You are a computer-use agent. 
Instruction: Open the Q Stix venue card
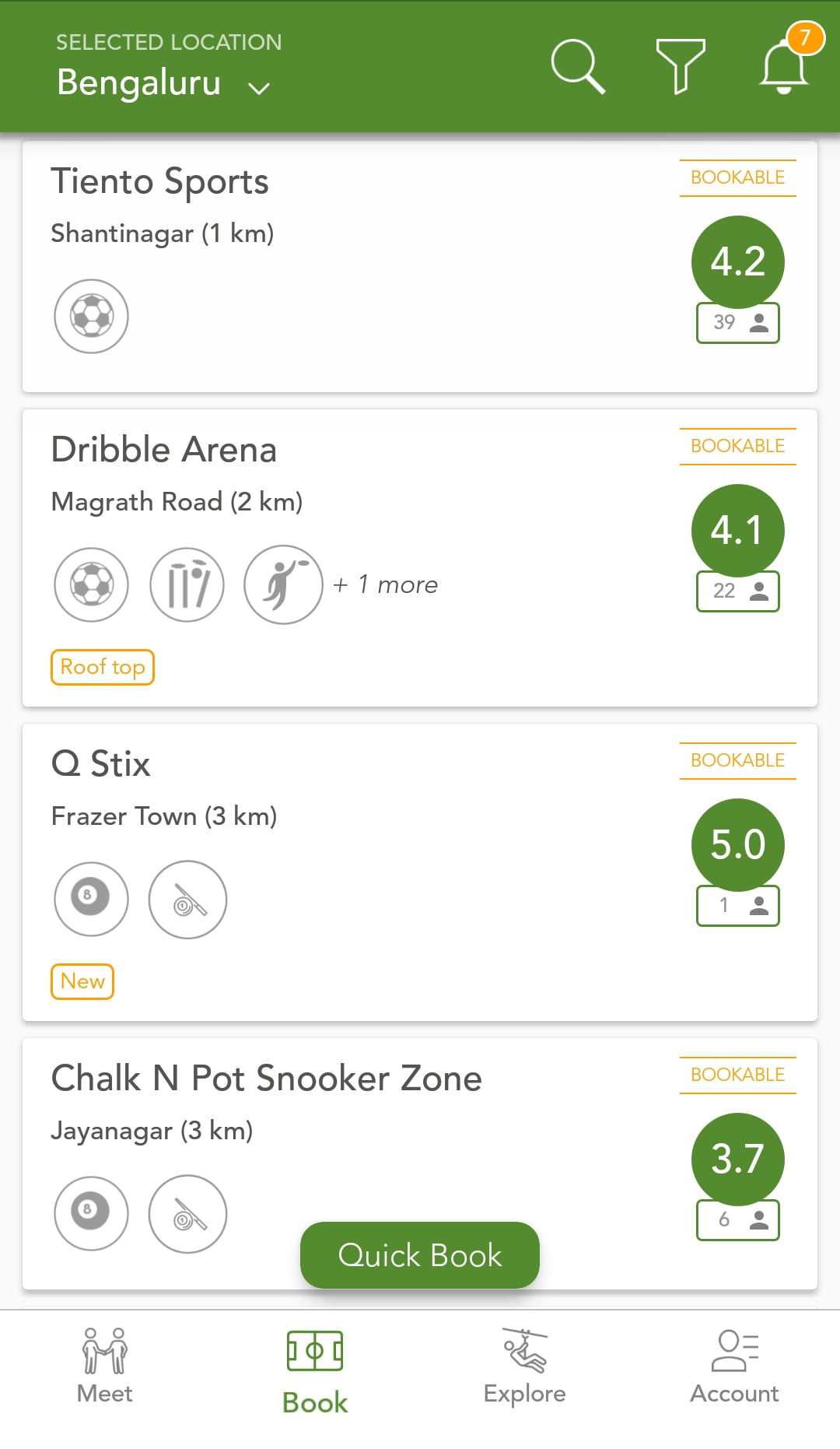pyautogui.click(x=420, y=872)
